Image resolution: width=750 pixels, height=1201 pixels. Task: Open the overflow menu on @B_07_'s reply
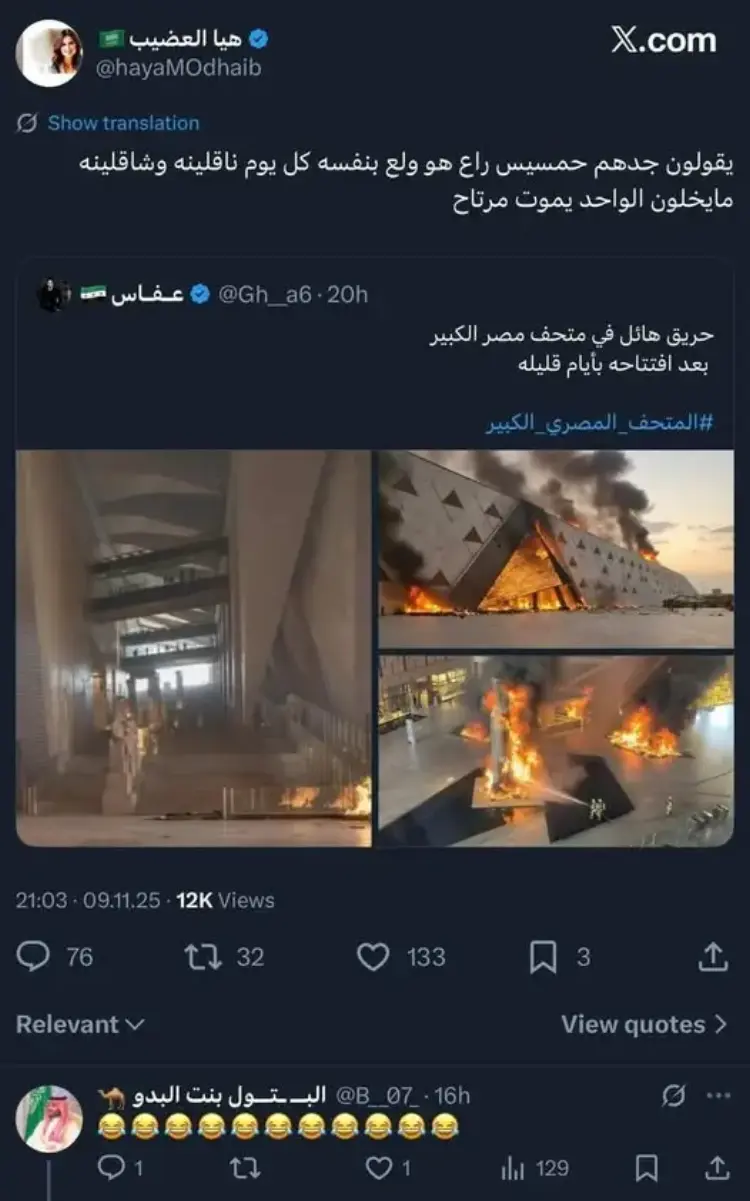tap(718, 1096)
